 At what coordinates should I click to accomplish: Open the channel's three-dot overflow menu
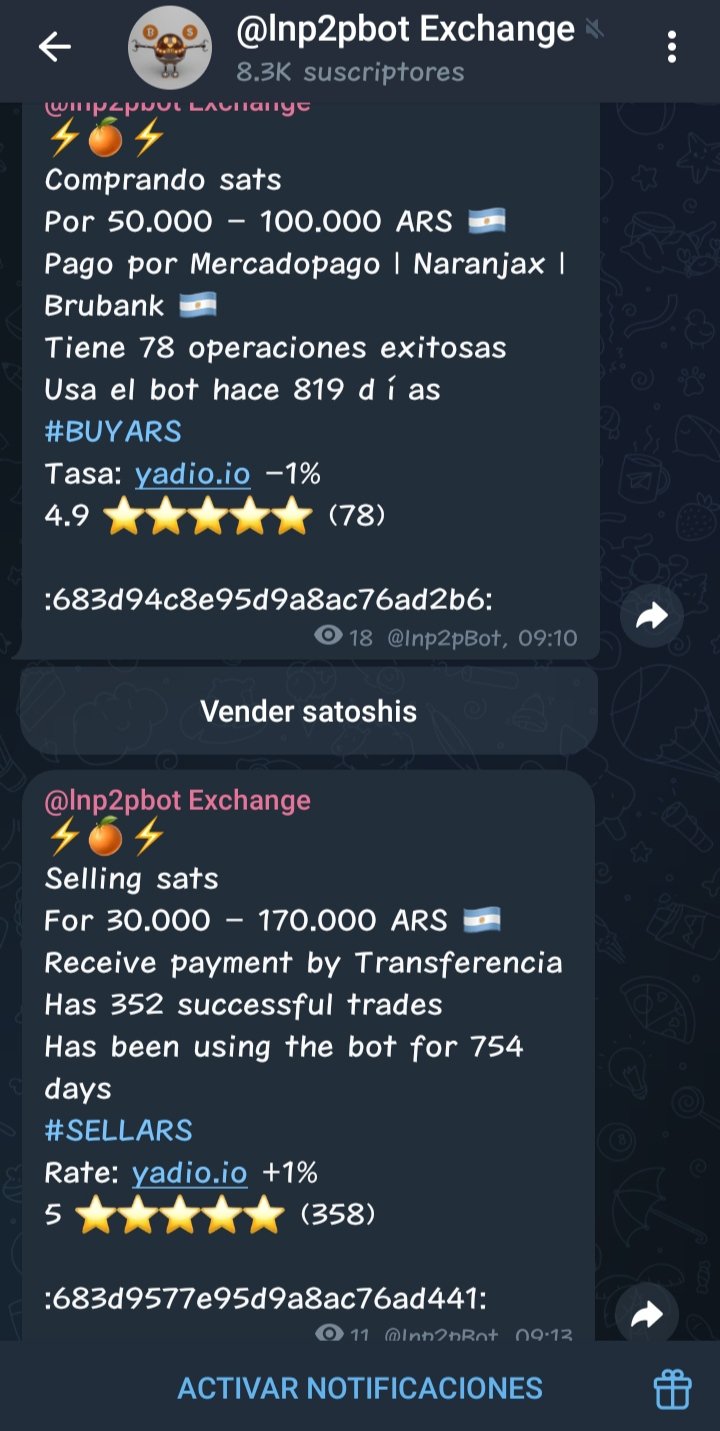(x=672, y=46)
